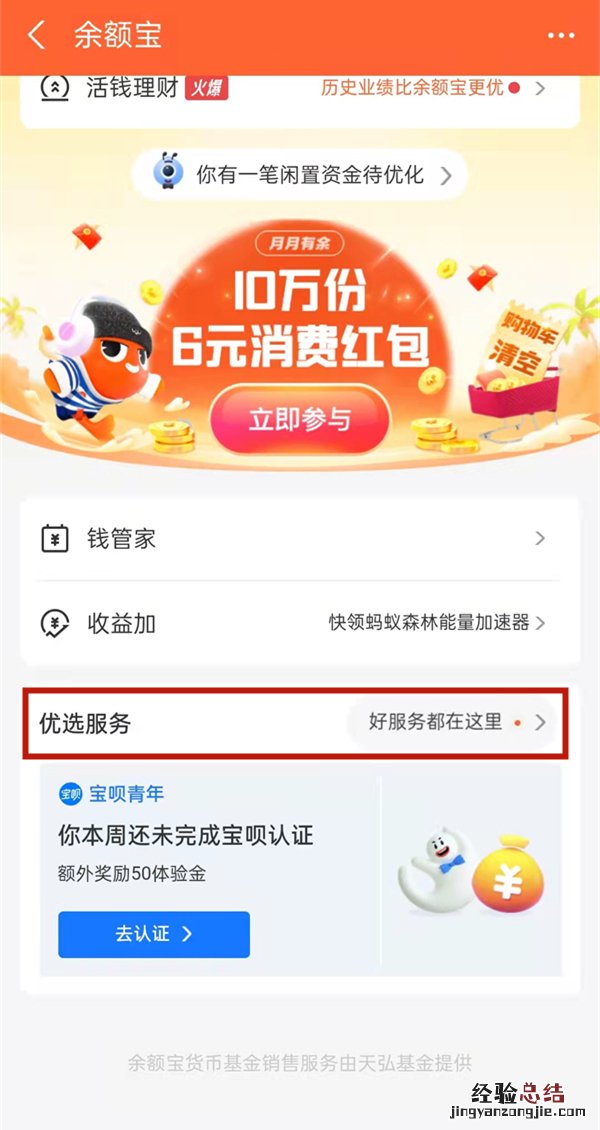
Task: Open the three-dot overflow menu
Action: point(562,36)
